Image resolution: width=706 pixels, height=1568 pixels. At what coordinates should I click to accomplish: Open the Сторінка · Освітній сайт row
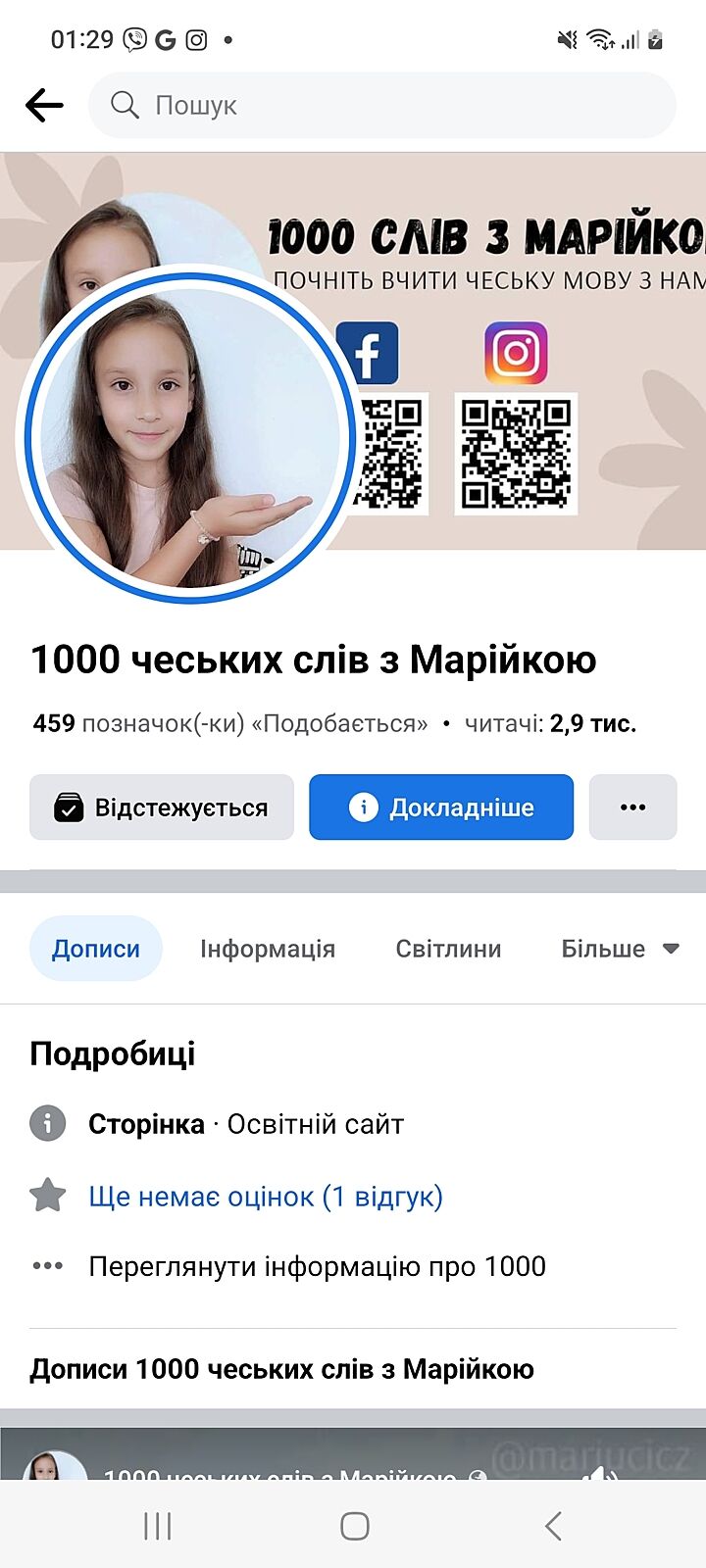[x=245, y=1124]
